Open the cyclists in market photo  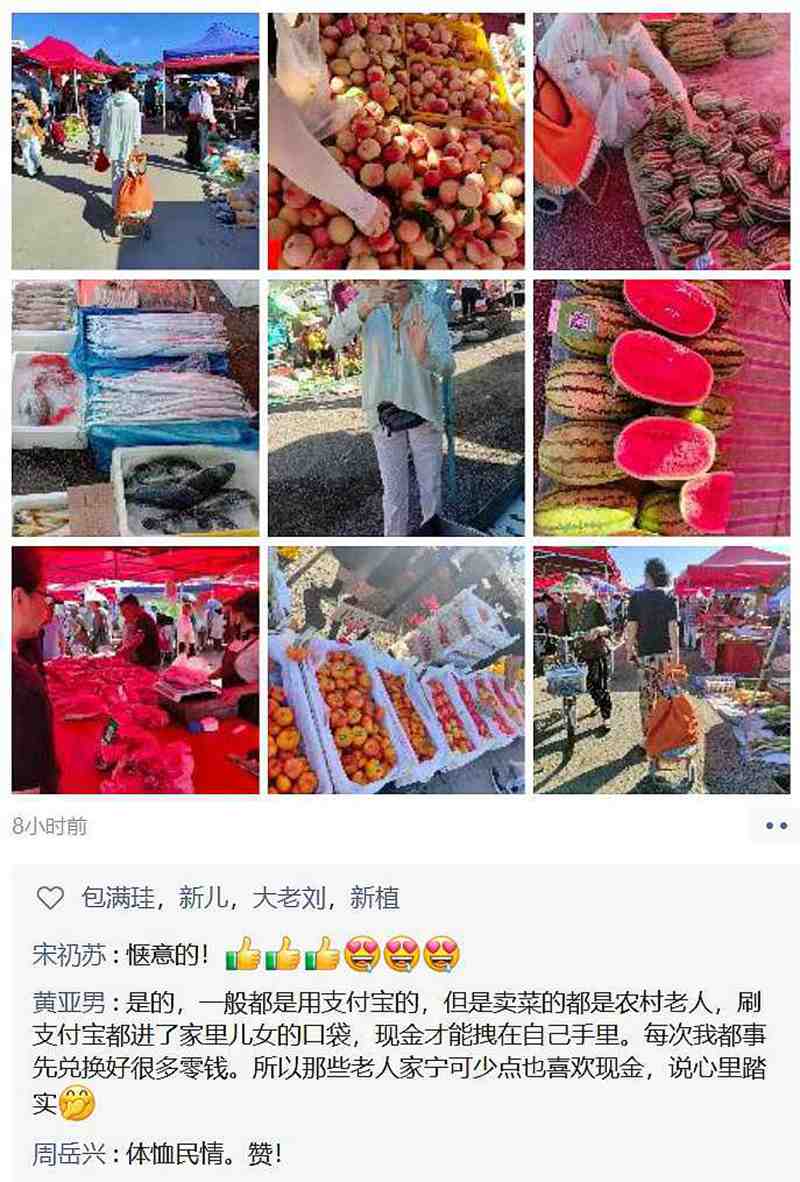pos(661,670)
